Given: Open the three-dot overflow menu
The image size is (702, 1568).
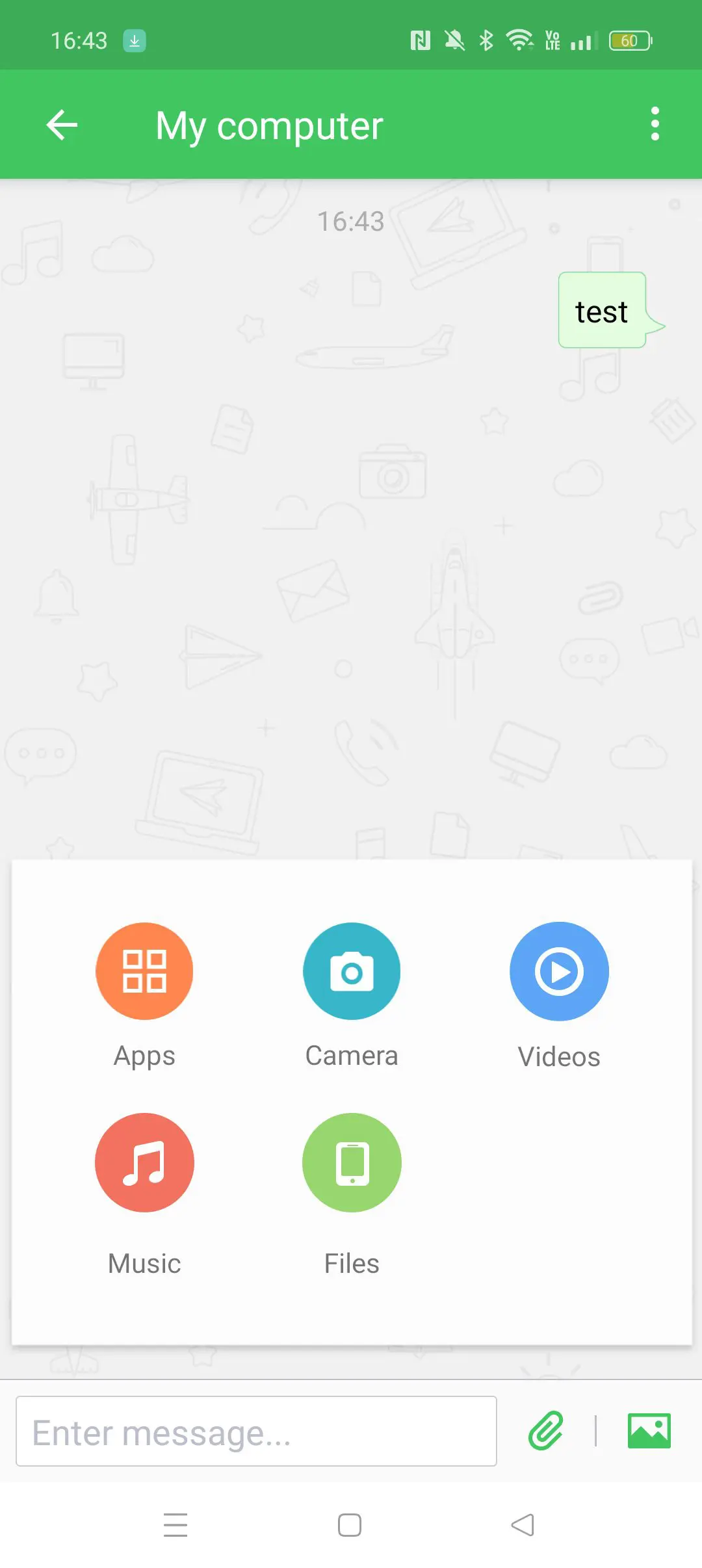Looking at the screenshot, I should (x=655, y=124).
